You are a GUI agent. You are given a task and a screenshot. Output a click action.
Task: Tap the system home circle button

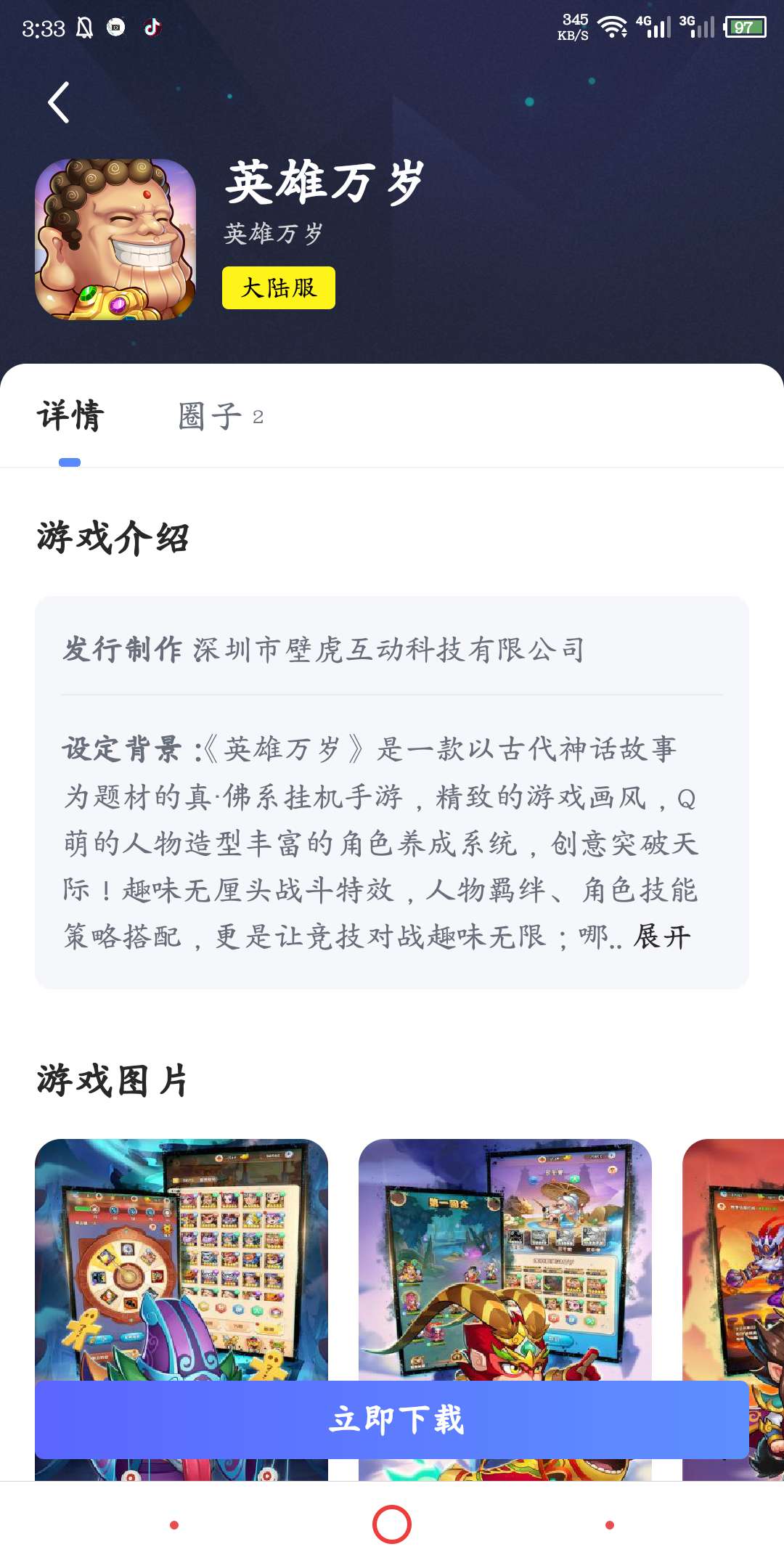(392, 1524)
